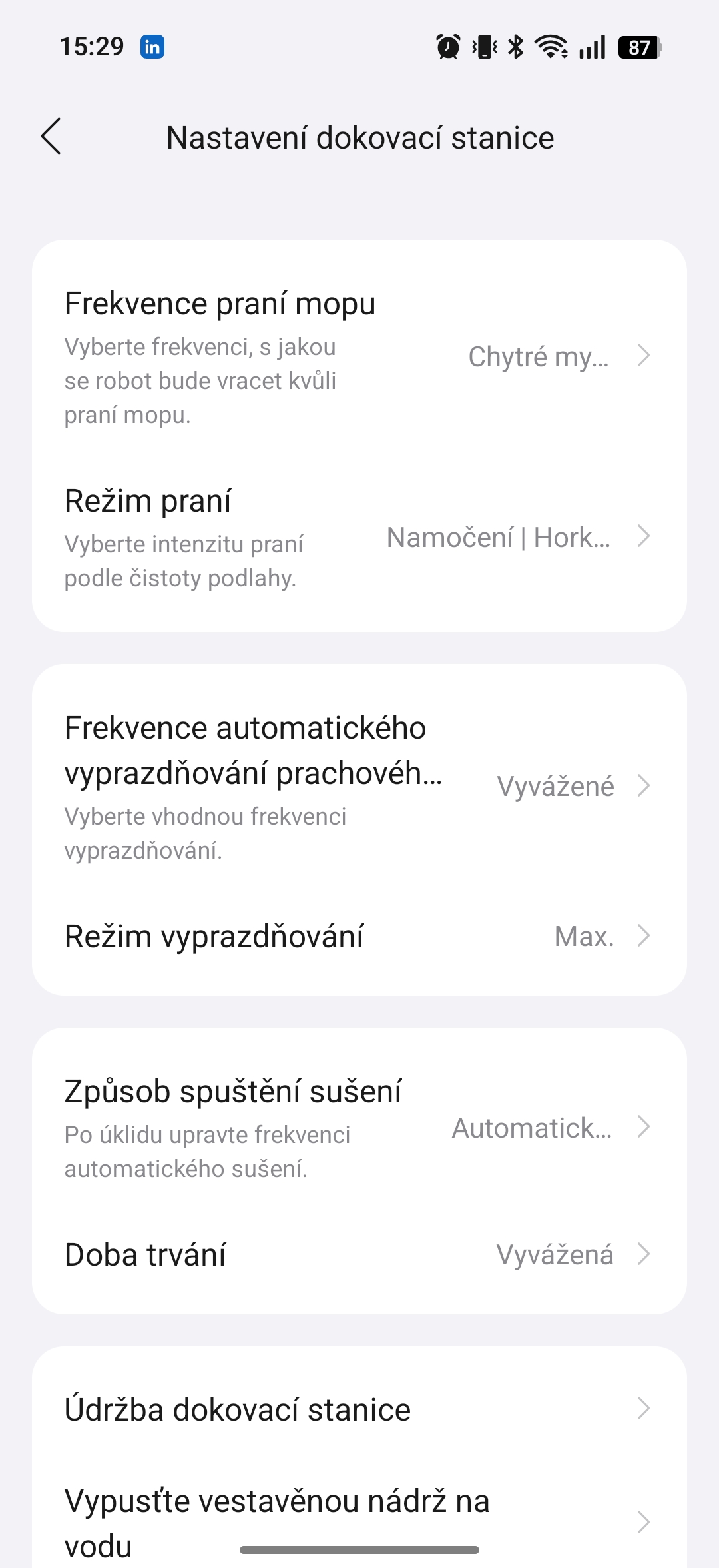The height and width of the screenshot is (1568, 719).
Task: Adjust the Doba trvání setting
Action: (358, 1254)
